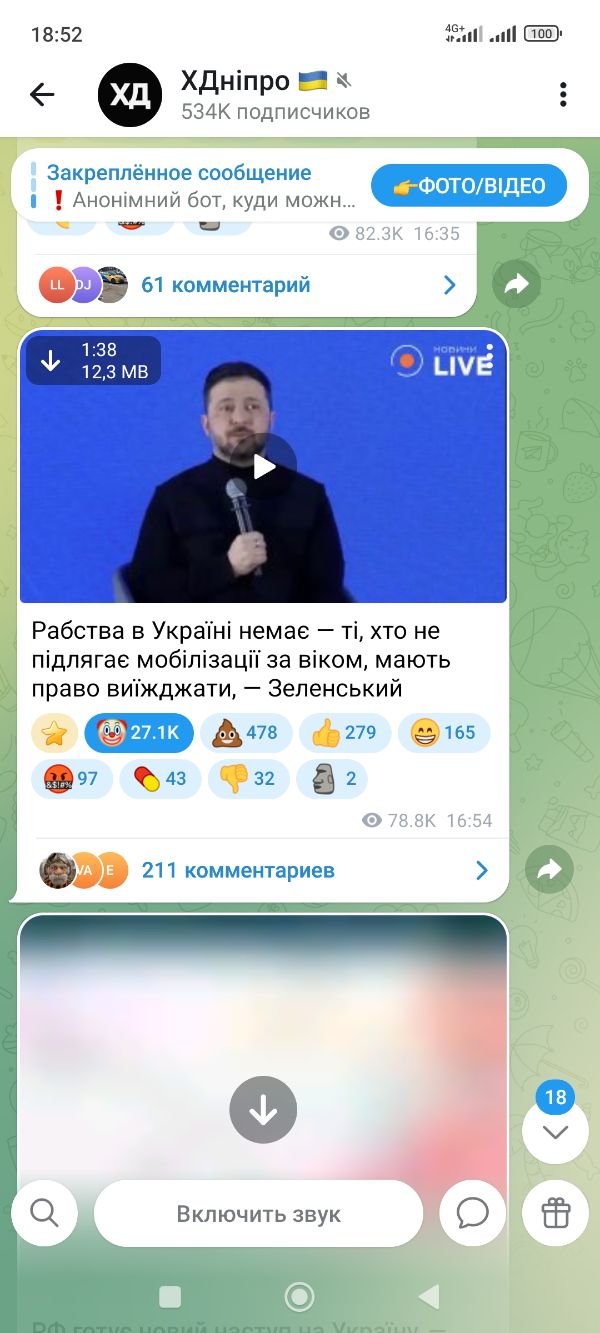Image resolution: width=600 pixels, height=1333 pixels.
Task: Open the channel overflow menu
Action: 563,95
